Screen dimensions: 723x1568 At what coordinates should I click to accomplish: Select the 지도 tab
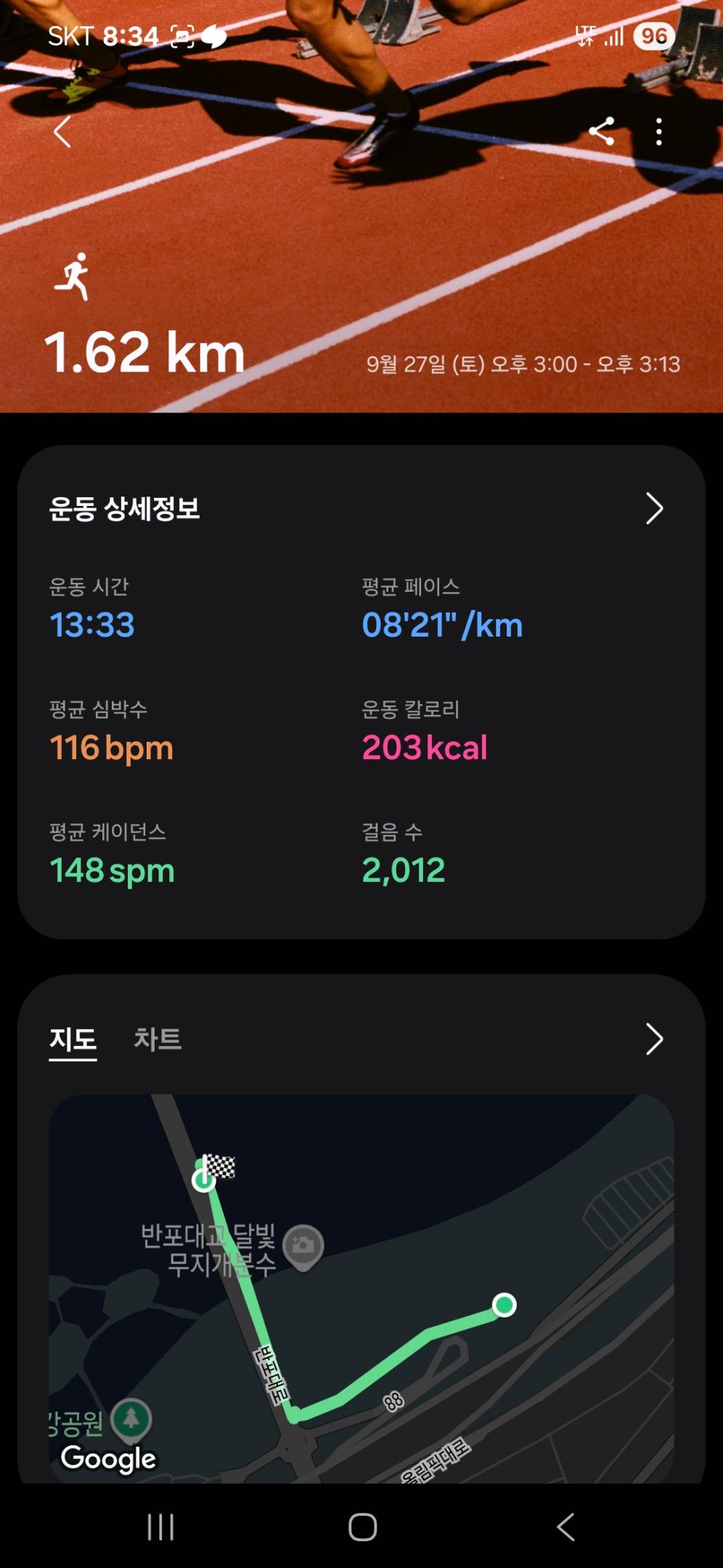click(x=73, y=1039)
